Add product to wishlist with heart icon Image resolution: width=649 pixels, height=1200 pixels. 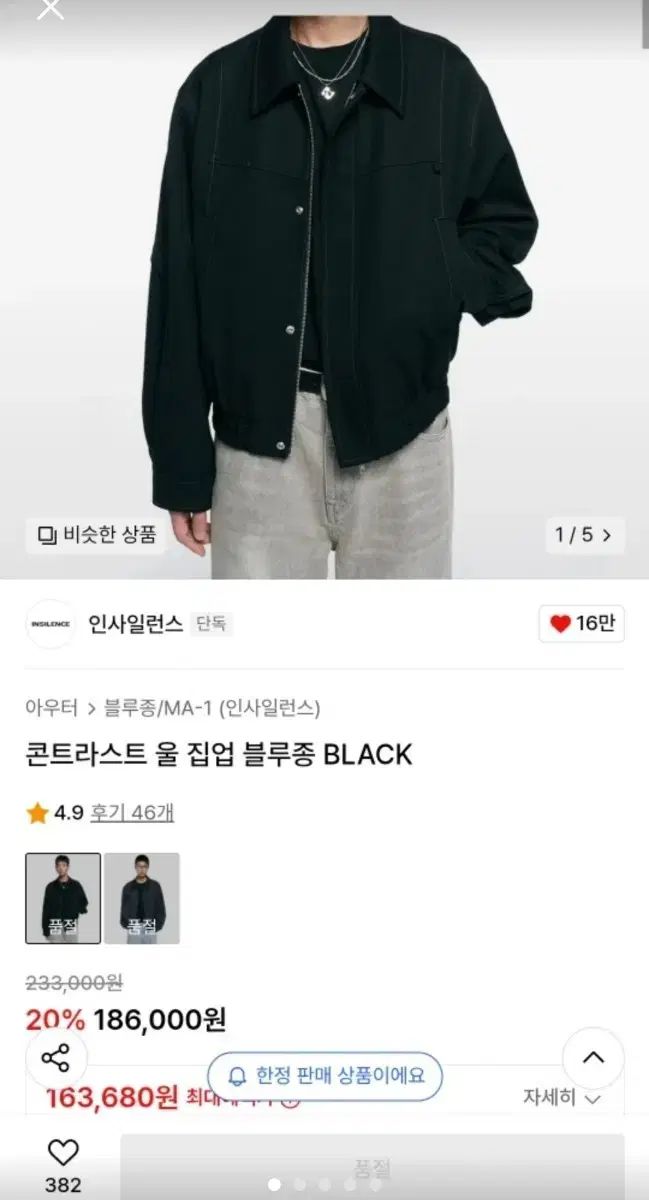(x=63, y=1154)
